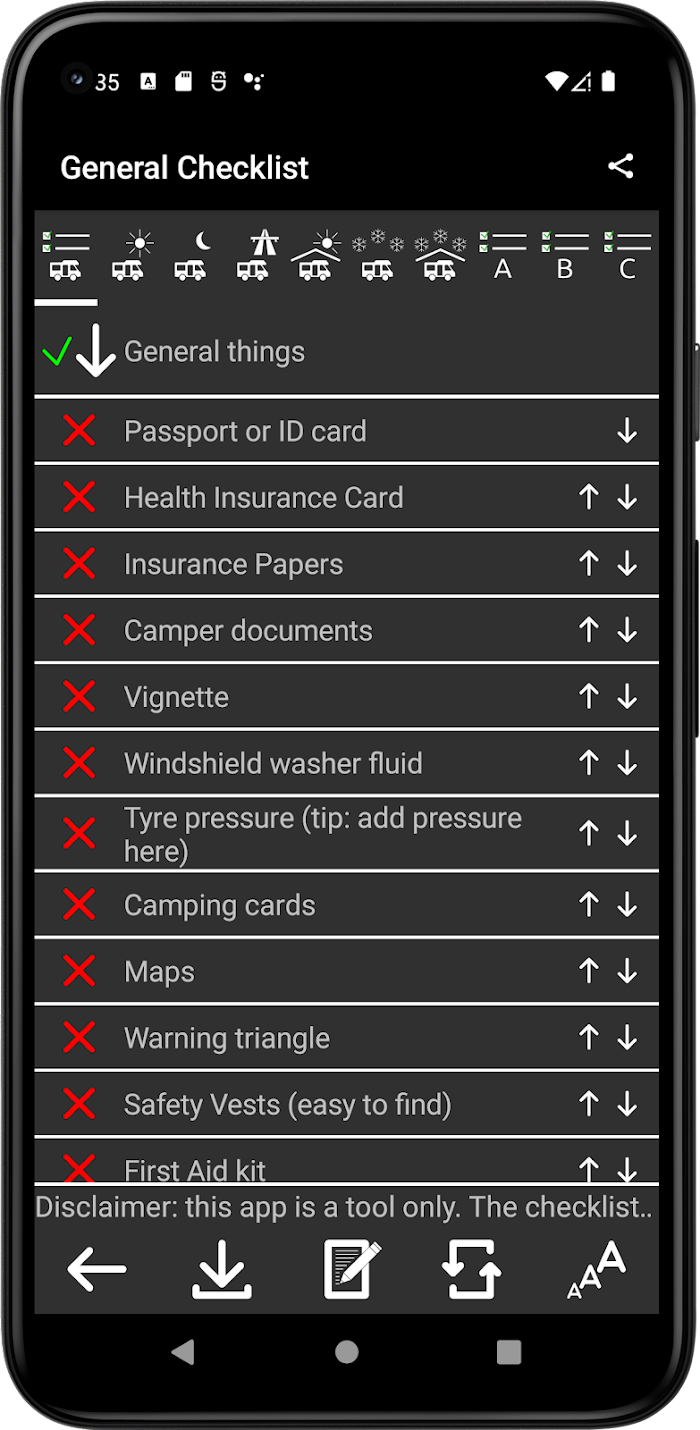
Task: Move Maps item up
Action: [x=589, y=971]
